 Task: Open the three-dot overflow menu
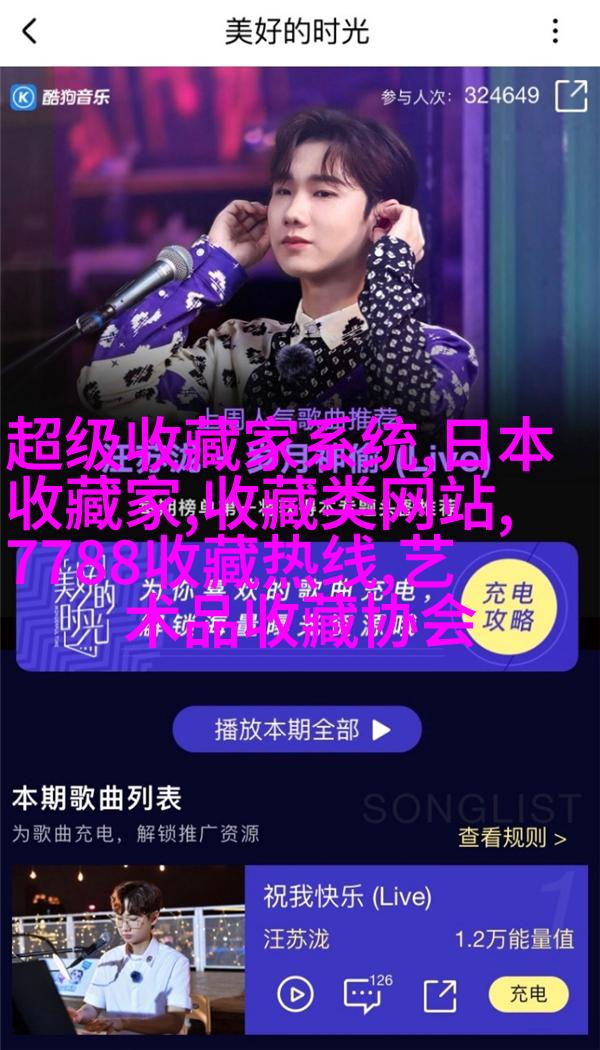555,31
